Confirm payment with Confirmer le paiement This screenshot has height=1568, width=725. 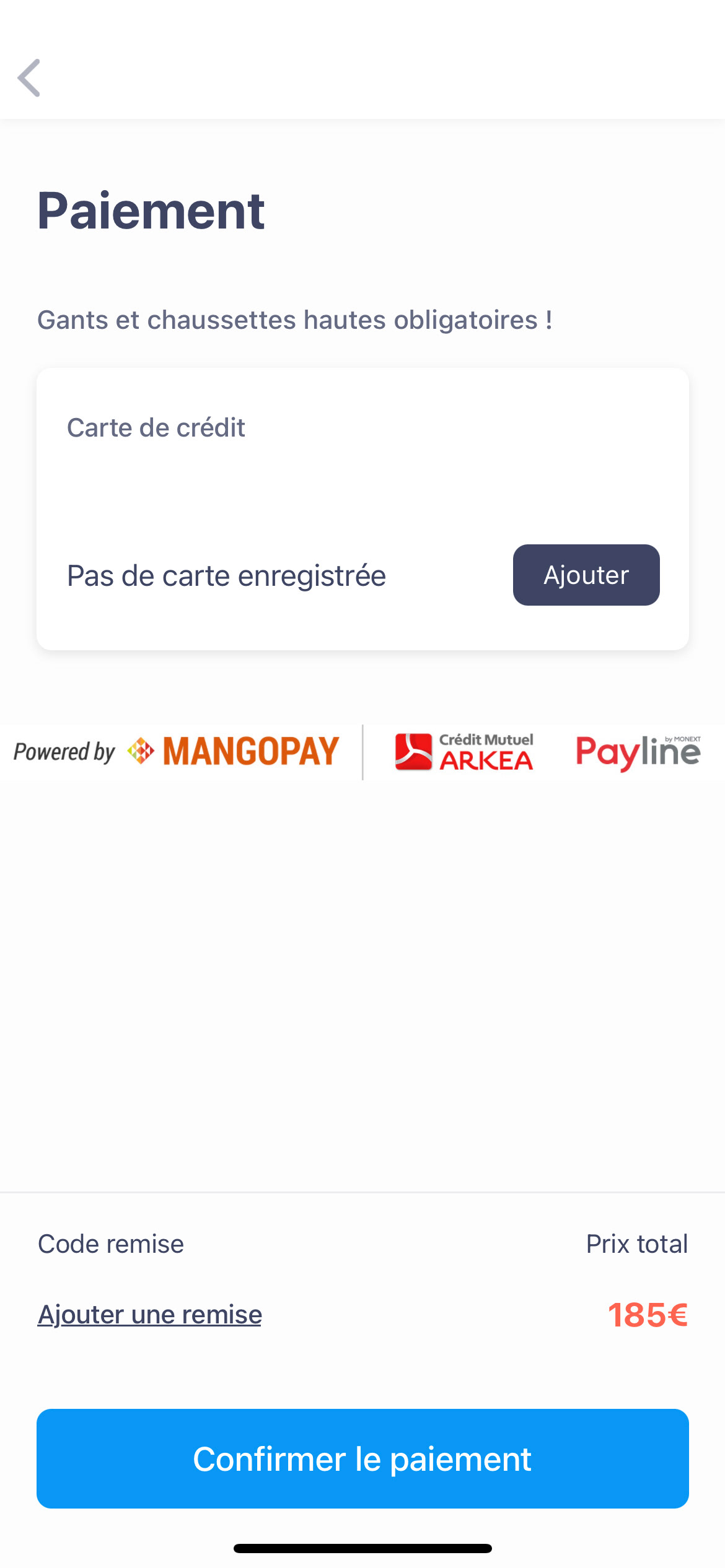pos(362,1458)
